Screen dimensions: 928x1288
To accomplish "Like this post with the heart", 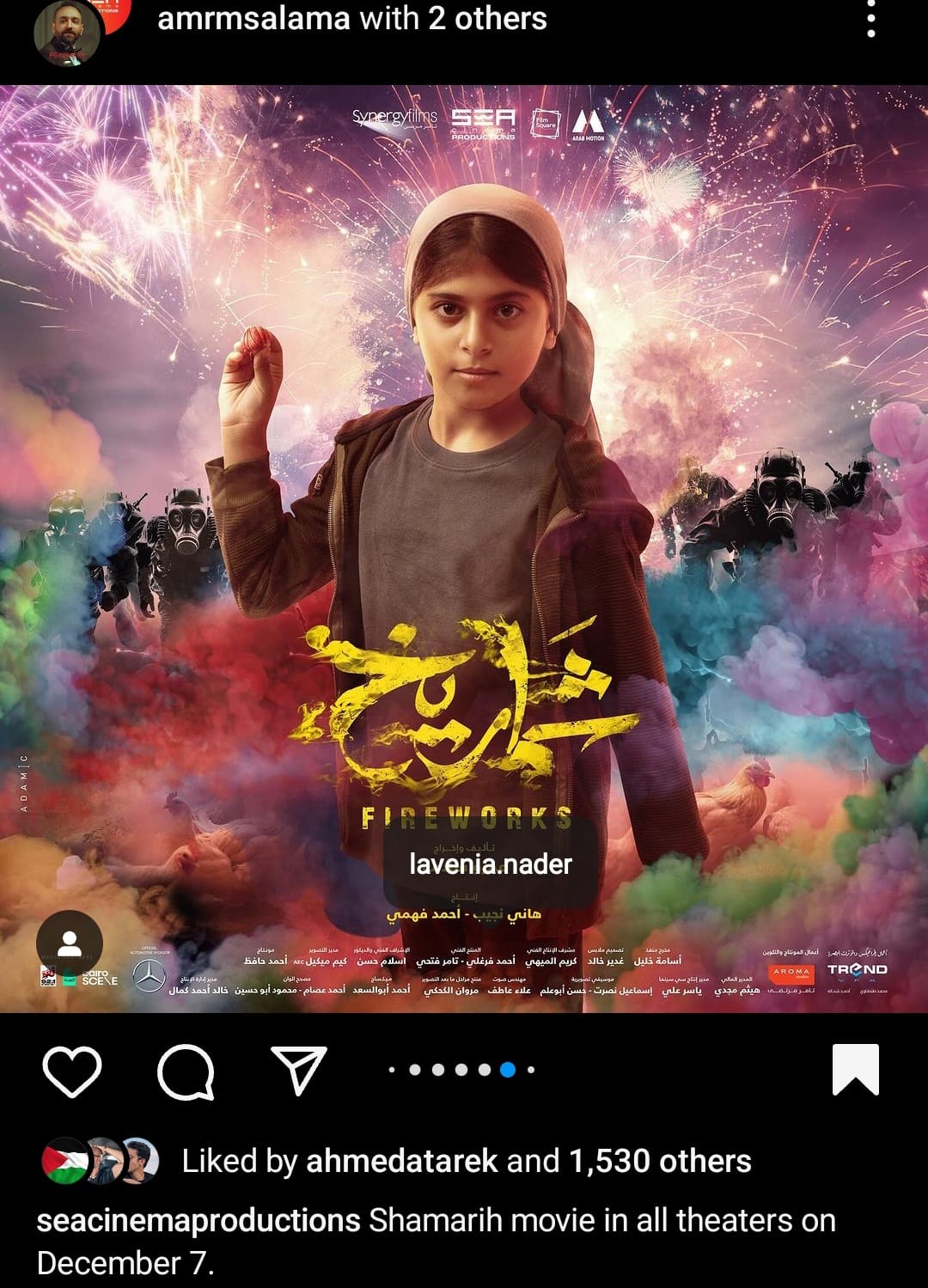I will 72,1071.
